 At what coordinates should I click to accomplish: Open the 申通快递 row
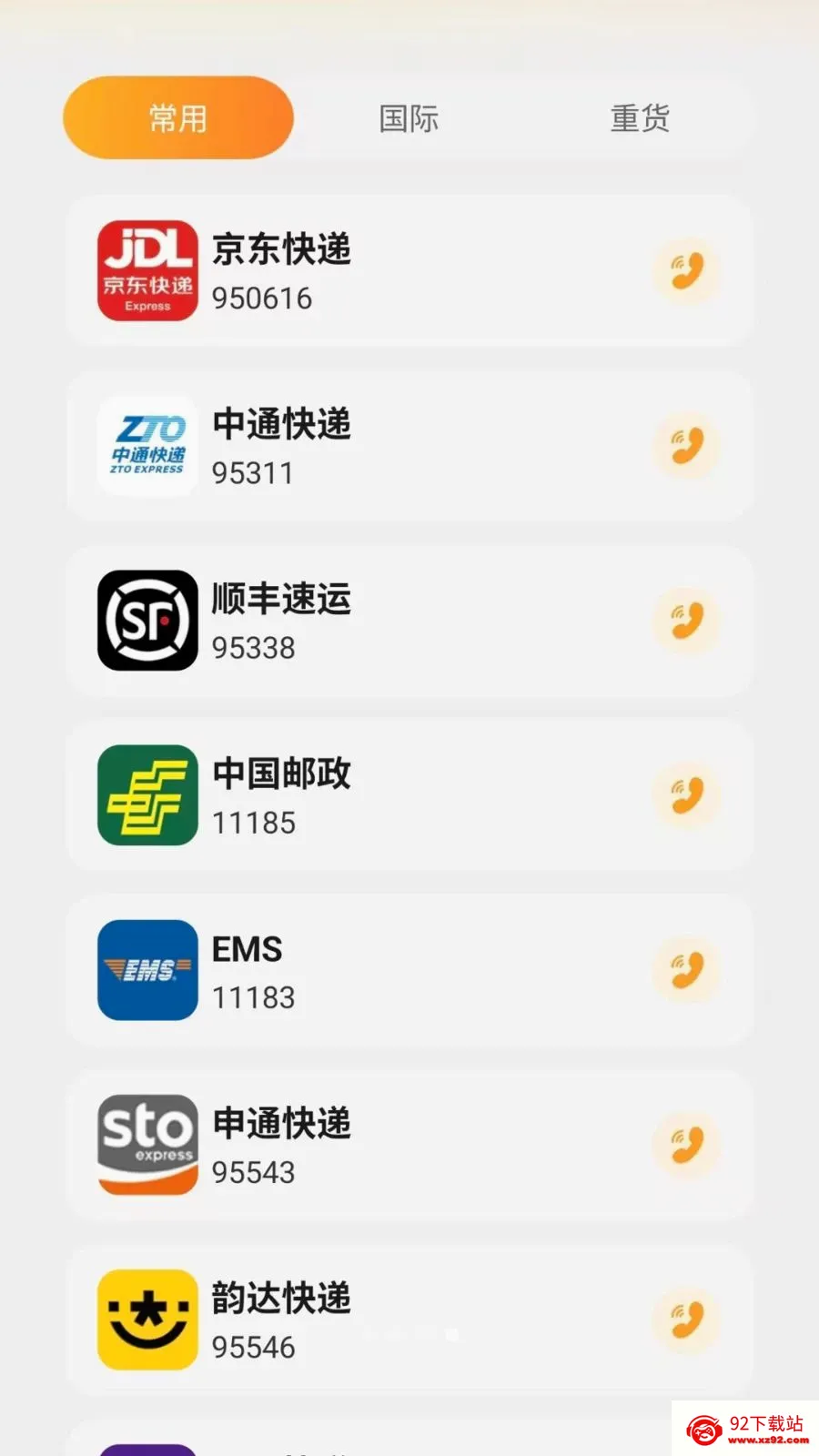point(409,1144)
